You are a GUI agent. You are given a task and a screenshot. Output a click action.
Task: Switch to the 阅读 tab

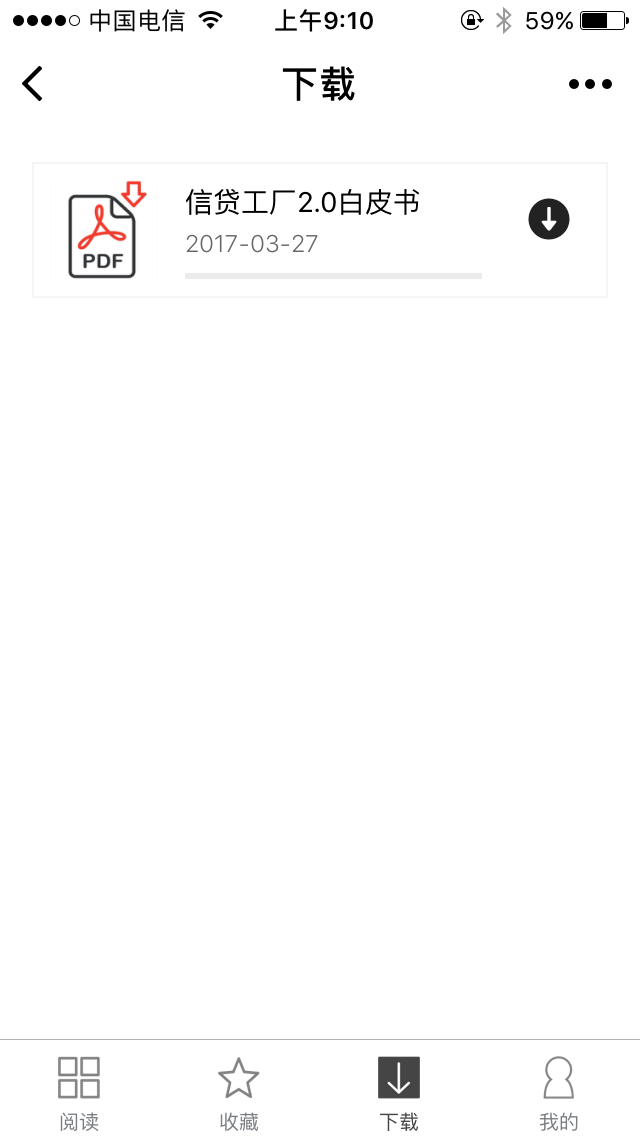[79, 1092]
